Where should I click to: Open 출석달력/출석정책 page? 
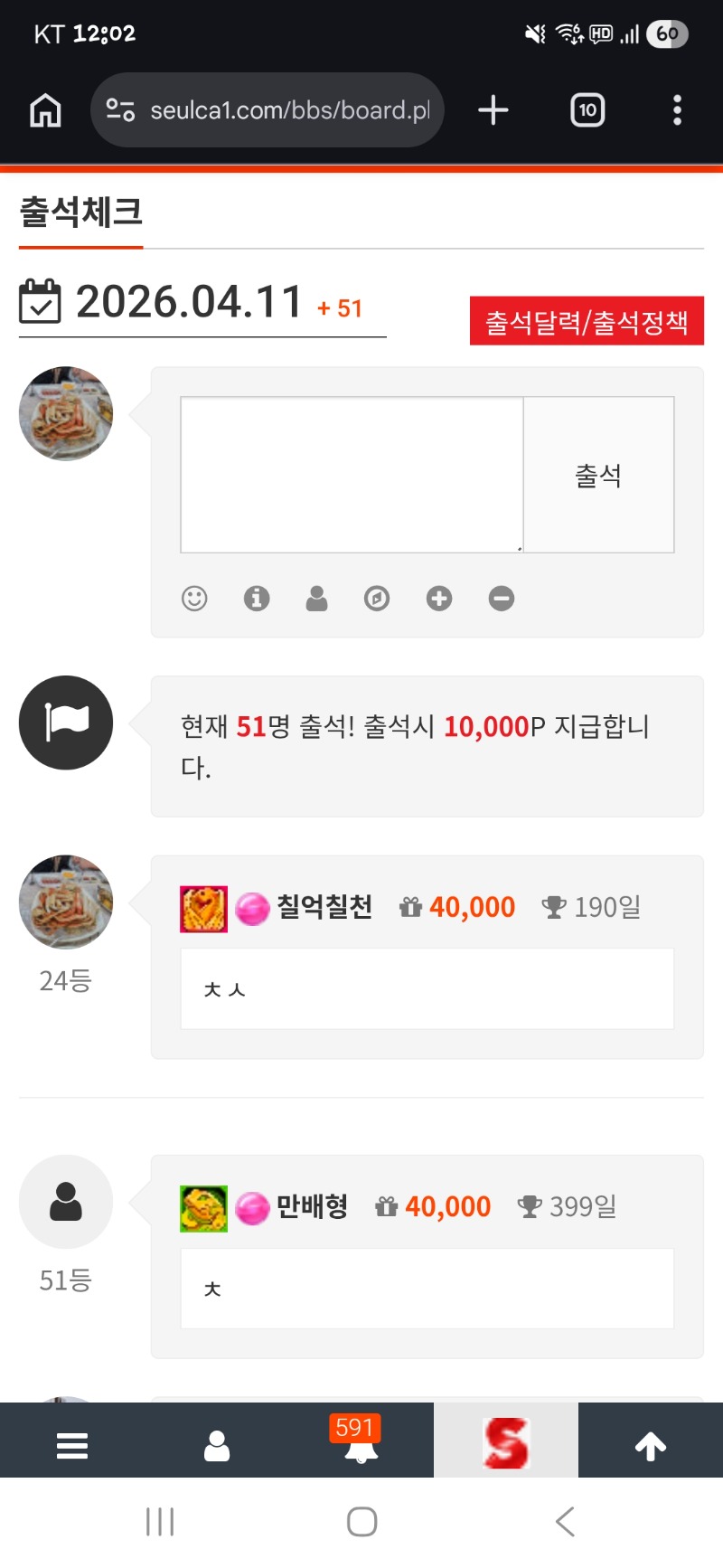click(x=587, y=321)
